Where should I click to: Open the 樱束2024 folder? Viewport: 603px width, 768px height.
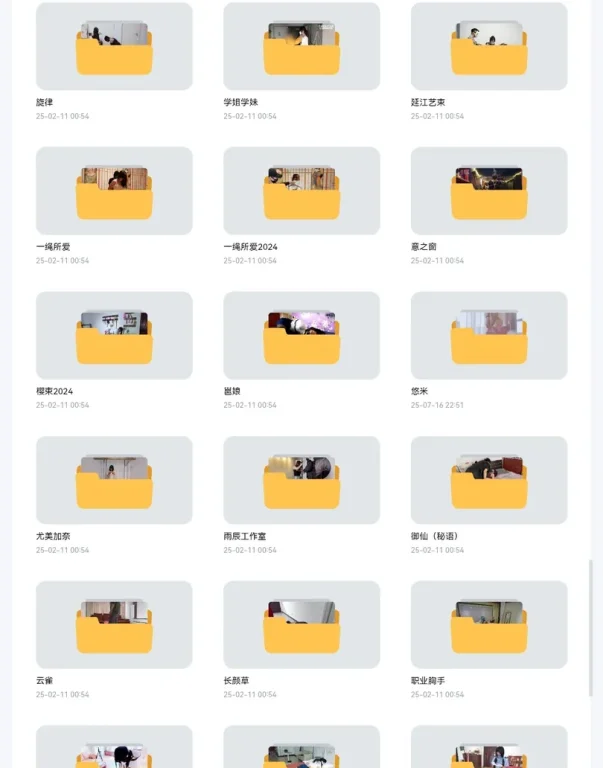(114, 336)
